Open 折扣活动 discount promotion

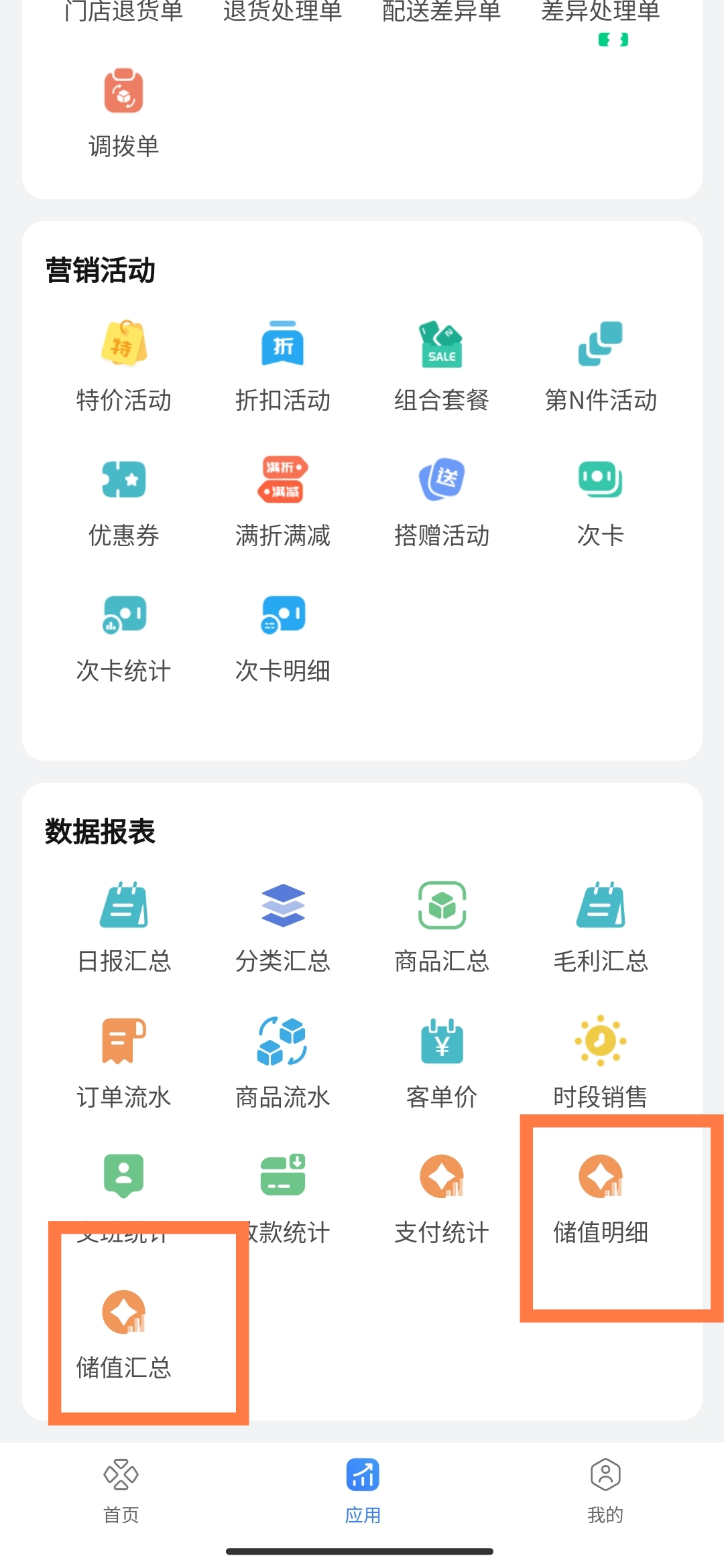pyautogui.click(x=282, y=366)
